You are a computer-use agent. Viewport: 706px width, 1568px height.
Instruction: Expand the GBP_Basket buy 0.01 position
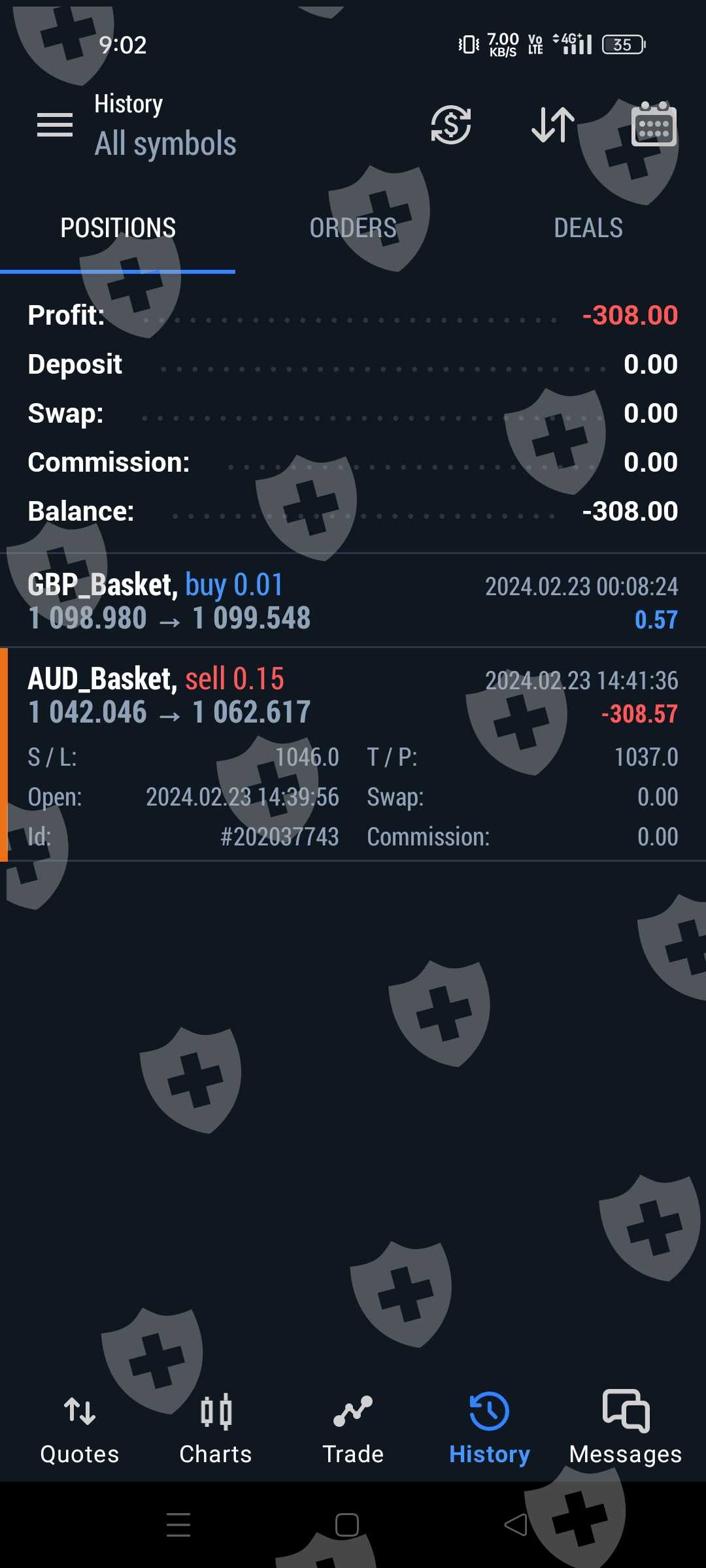click(353, 601)
